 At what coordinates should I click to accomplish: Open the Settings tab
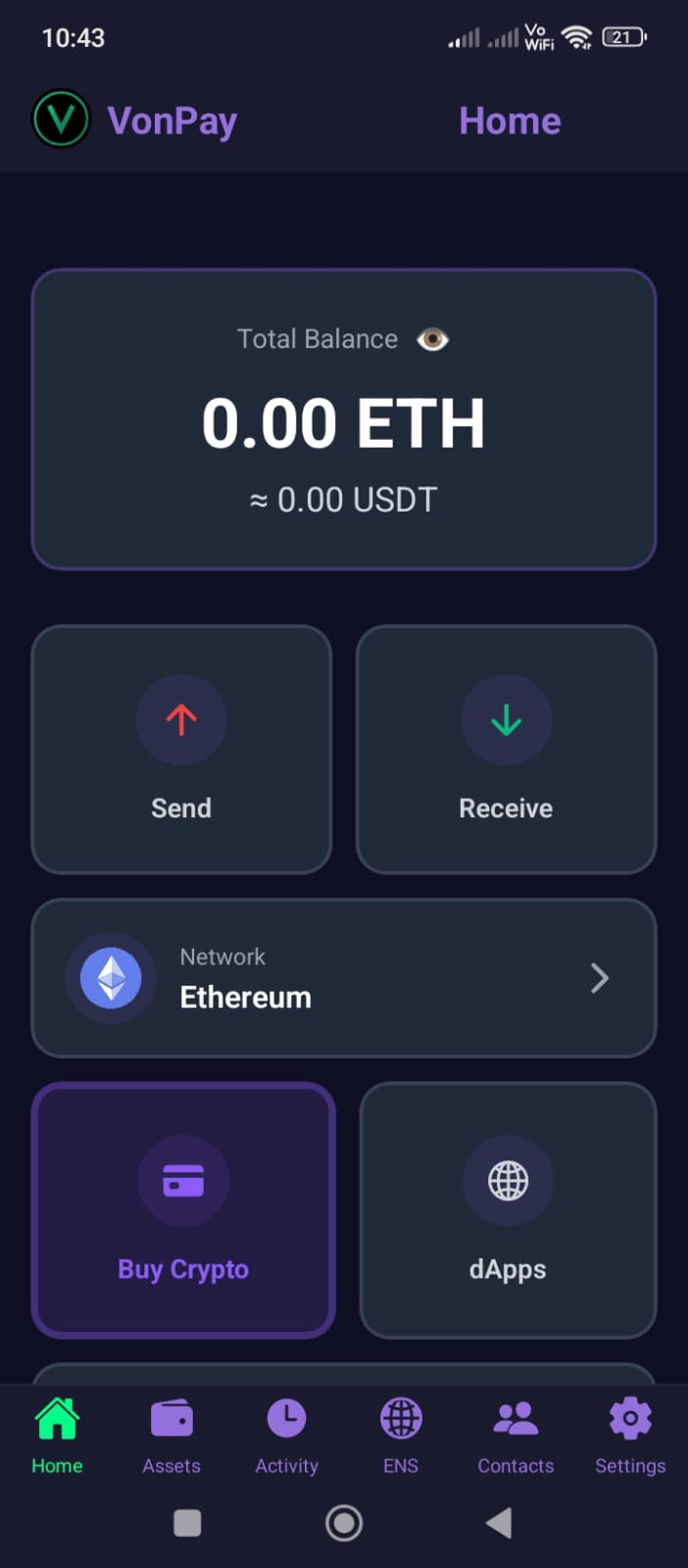pyautogui.click(x=630, y=1436)
